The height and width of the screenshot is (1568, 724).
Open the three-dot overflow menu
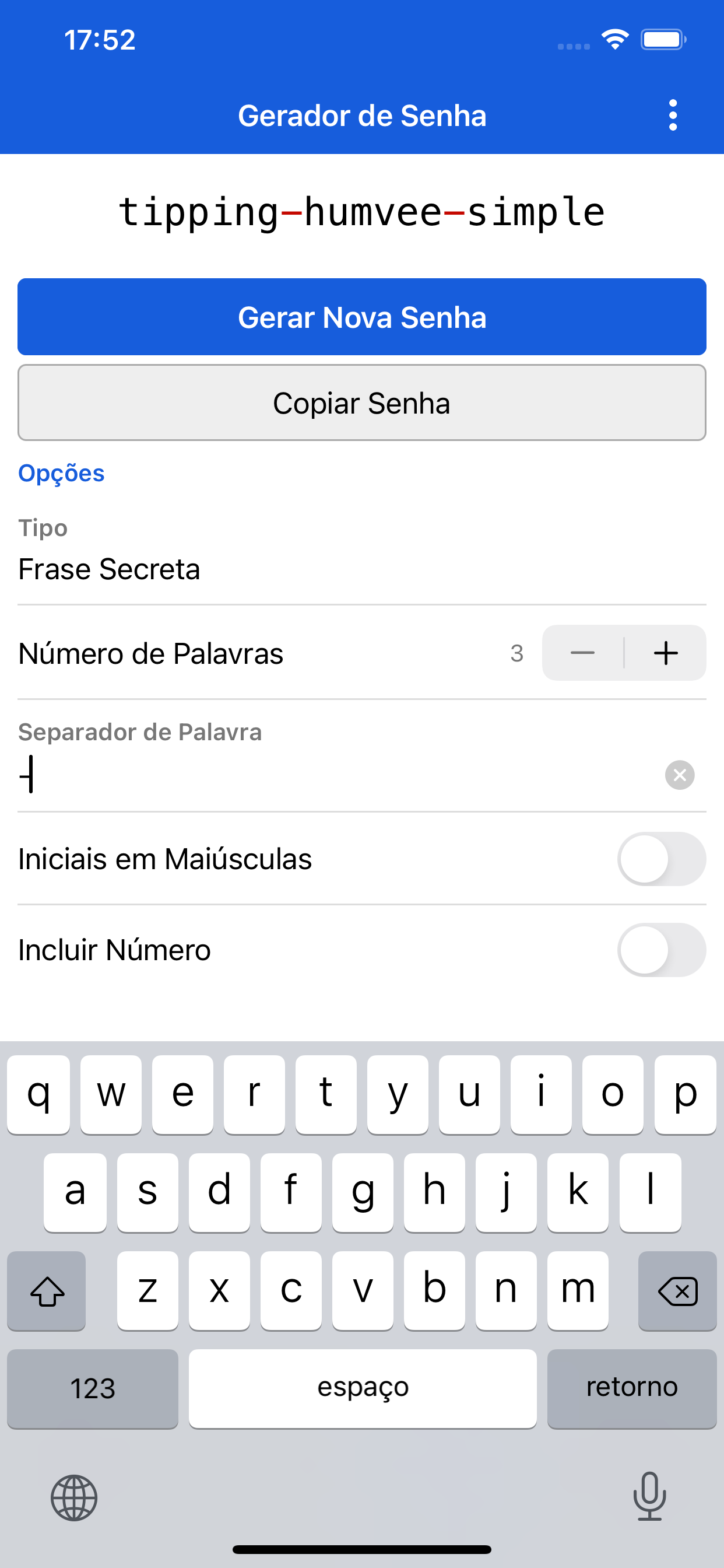(672, 115)
